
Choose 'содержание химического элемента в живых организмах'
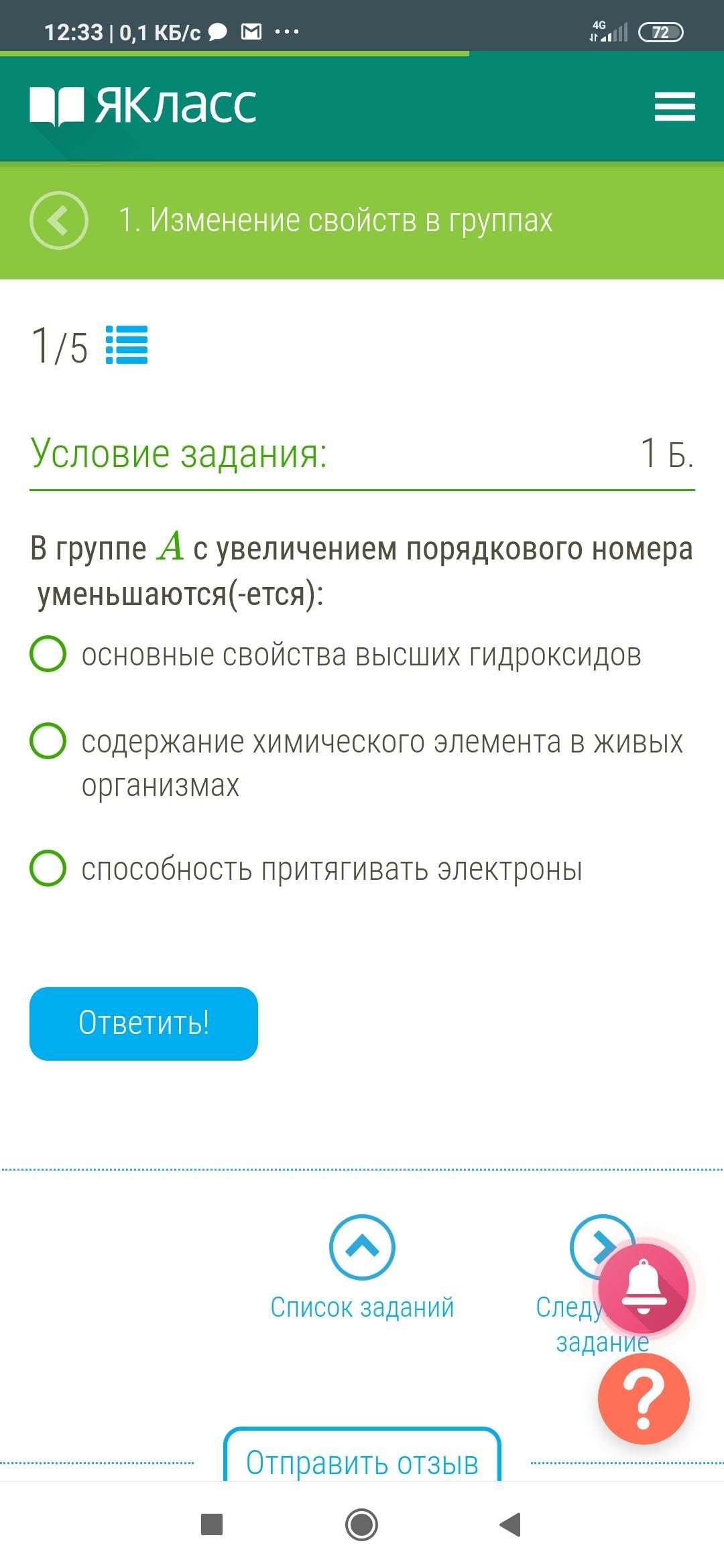[x=357, y=763]
